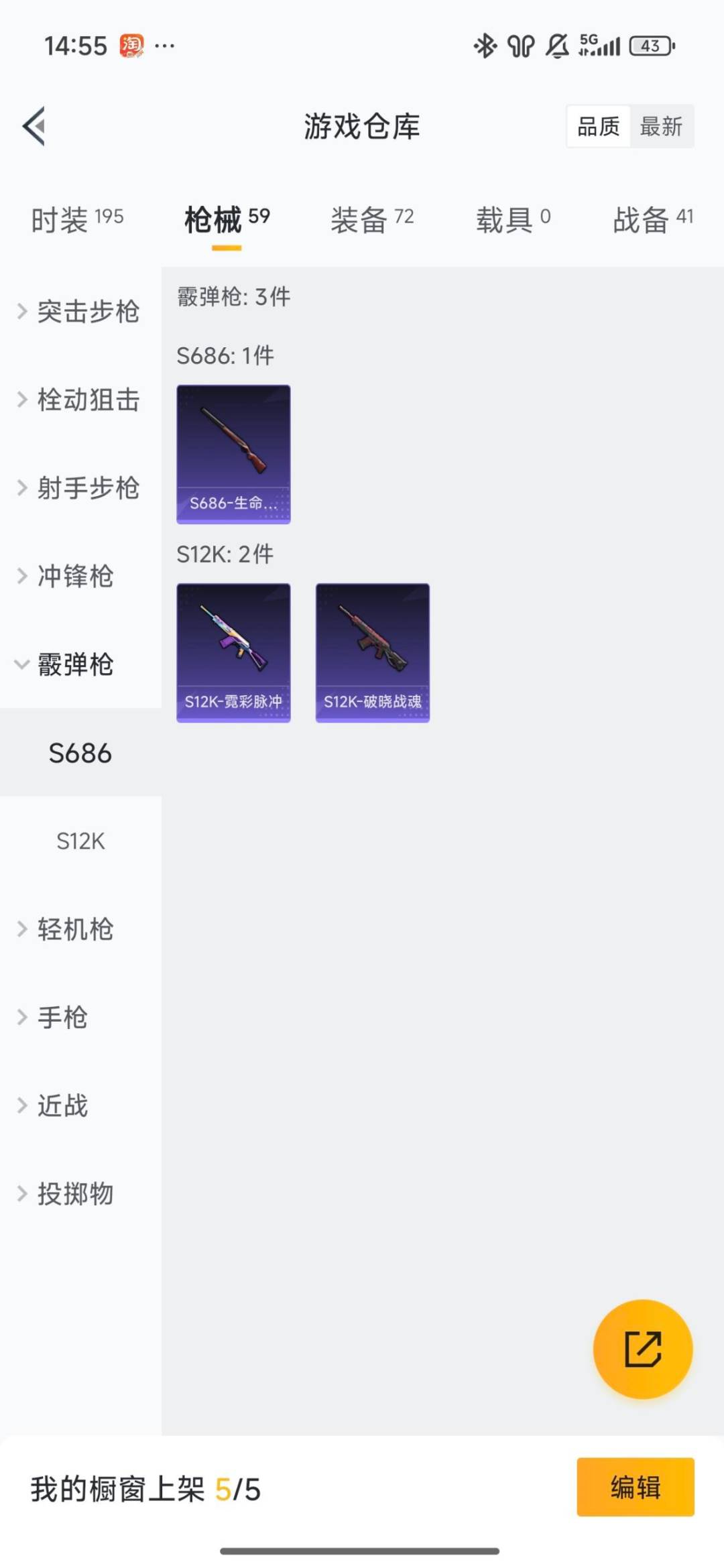This screenshot has height=1568, width=724.
Task: Select the S686 entry in sidebar
Action: pos(80,753)
